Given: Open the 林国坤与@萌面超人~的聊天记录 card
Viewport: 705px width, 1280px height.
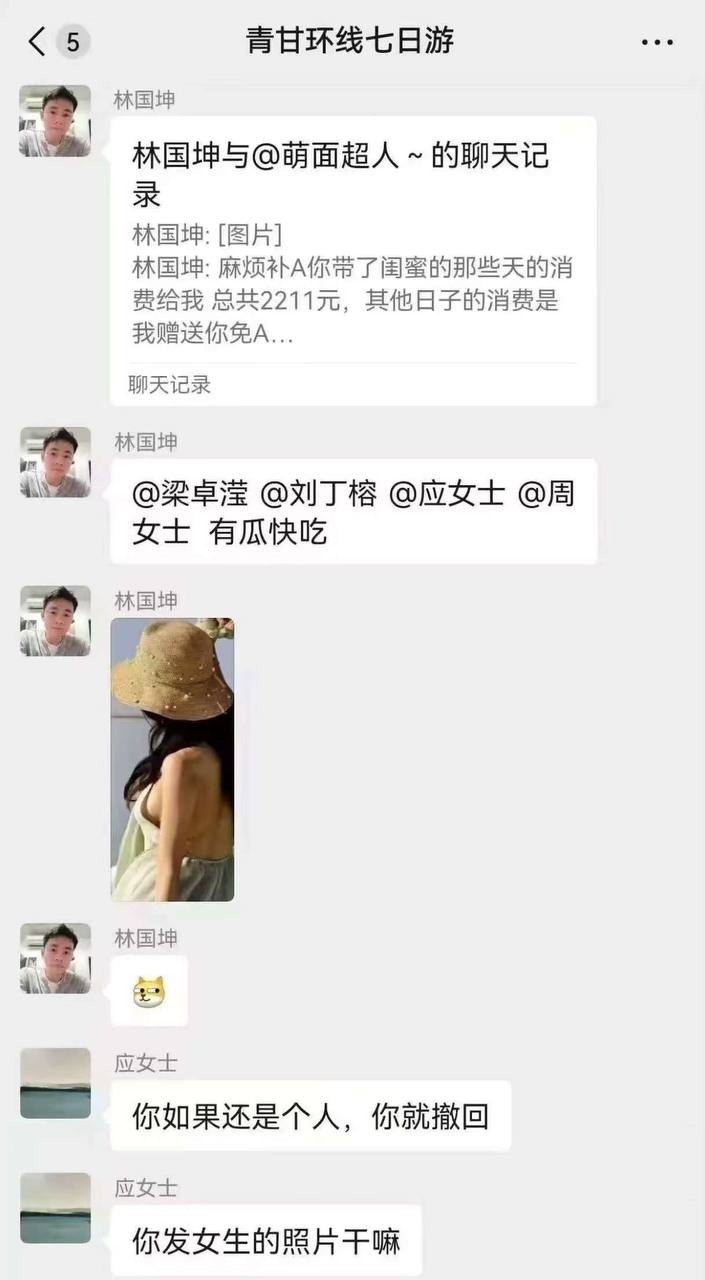Looking at the screenshot, I should pos(353,260).
